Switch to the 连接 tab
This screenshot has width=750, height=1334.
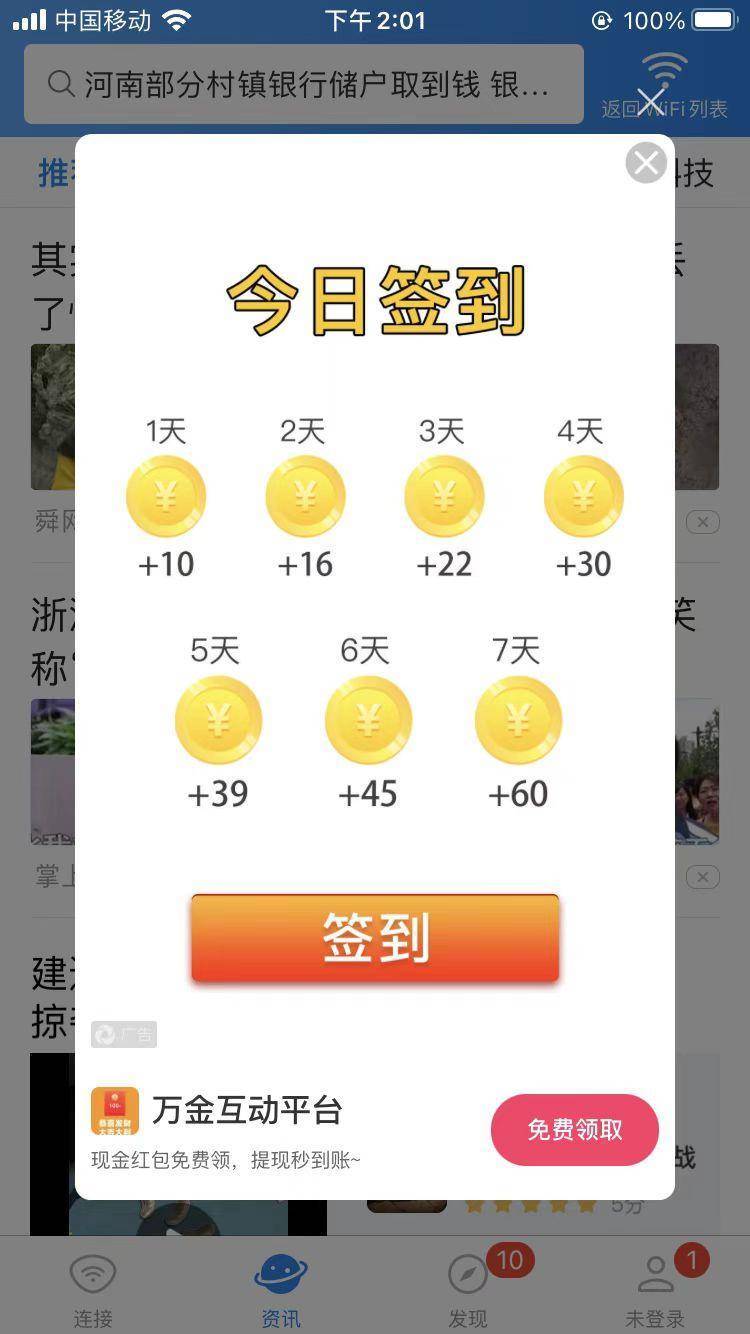[93, 1288]
